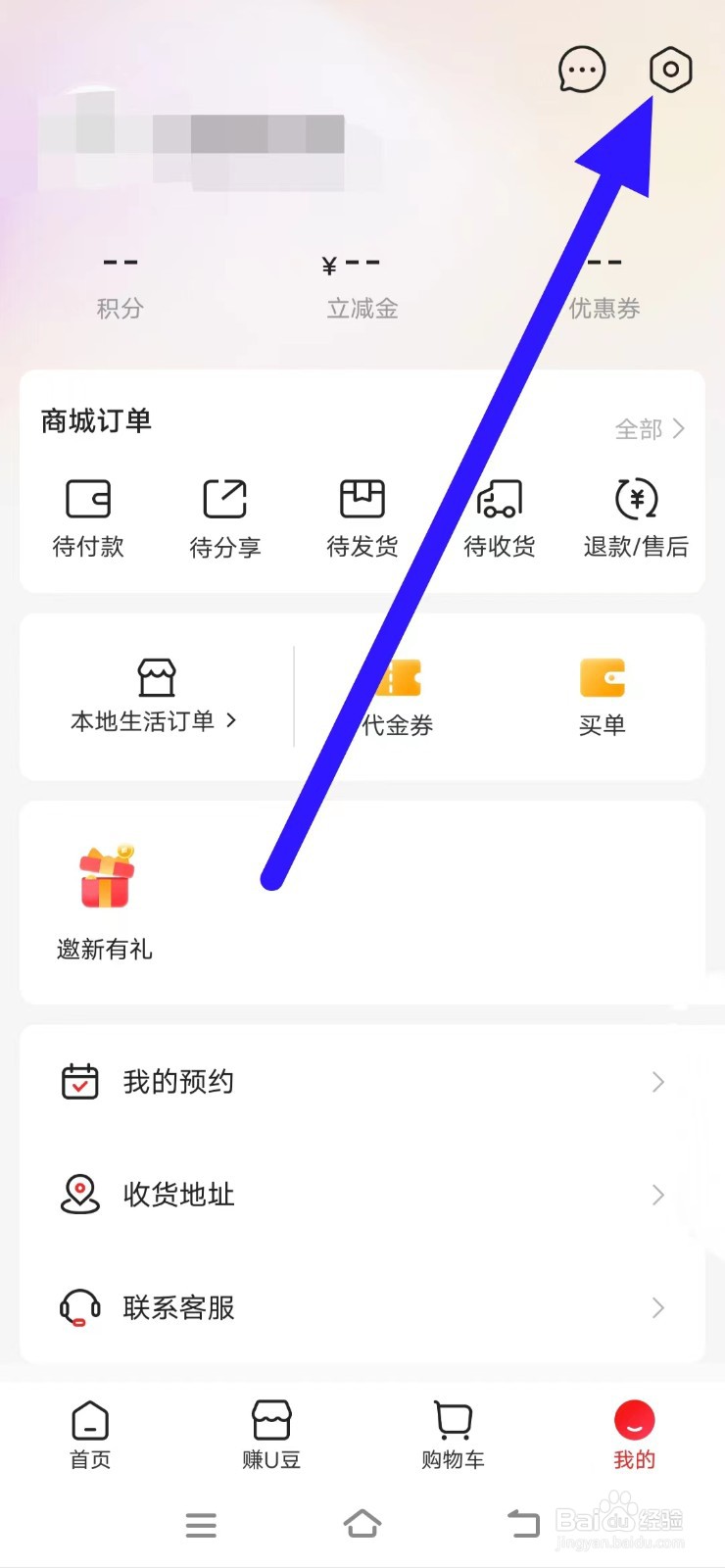Open the messages chat bubble icon
Viewport: 725px width, 1568px height.
[582, 70]
